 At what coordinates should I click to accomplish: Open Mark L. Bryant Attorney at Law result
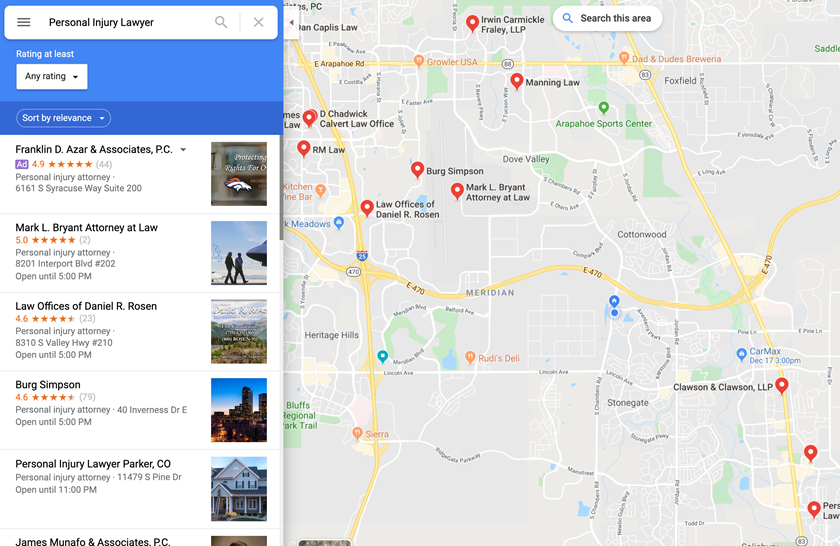(x=87, y=228)
